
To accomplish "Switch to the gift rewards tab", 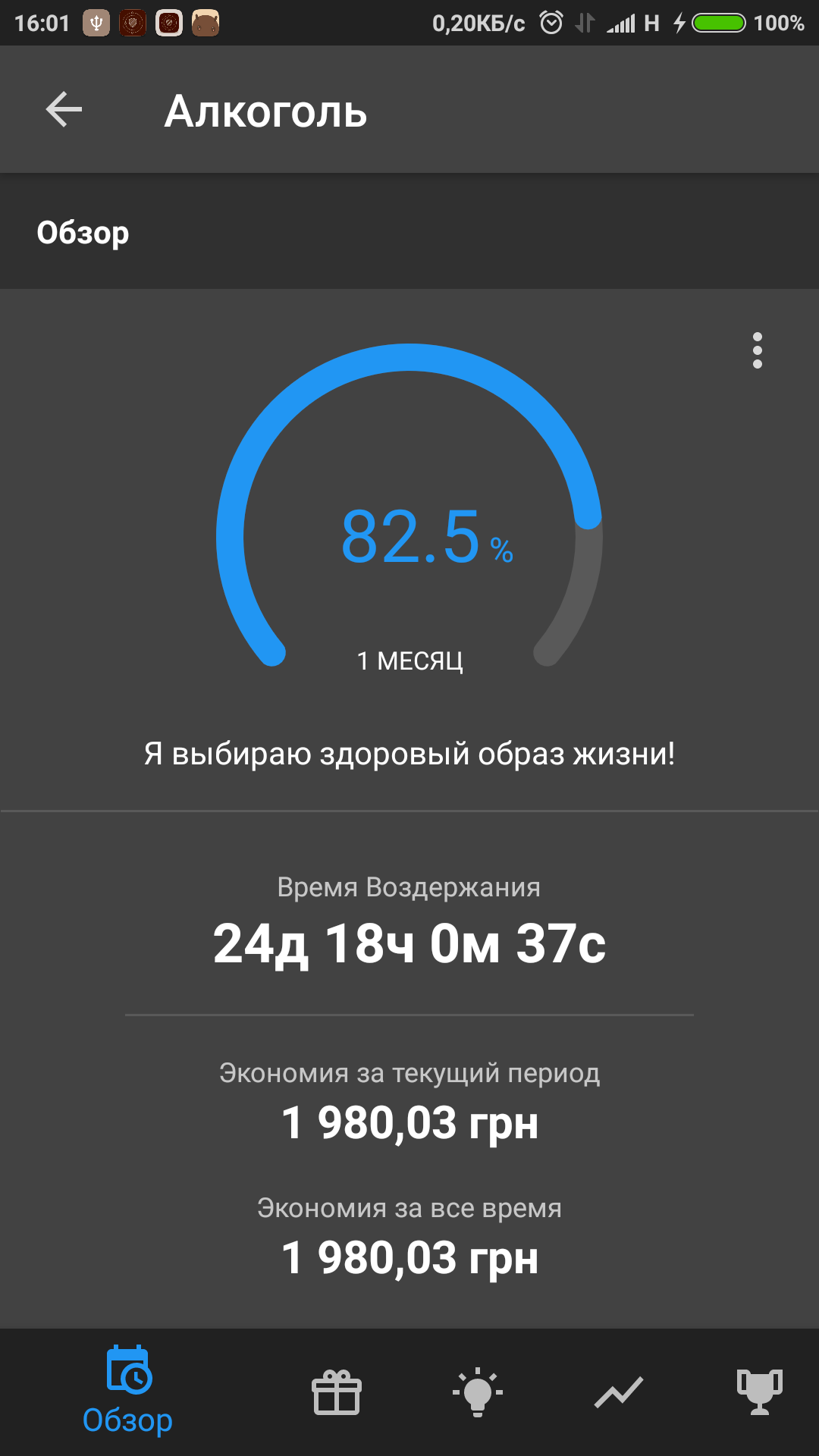I will 337,1392.
